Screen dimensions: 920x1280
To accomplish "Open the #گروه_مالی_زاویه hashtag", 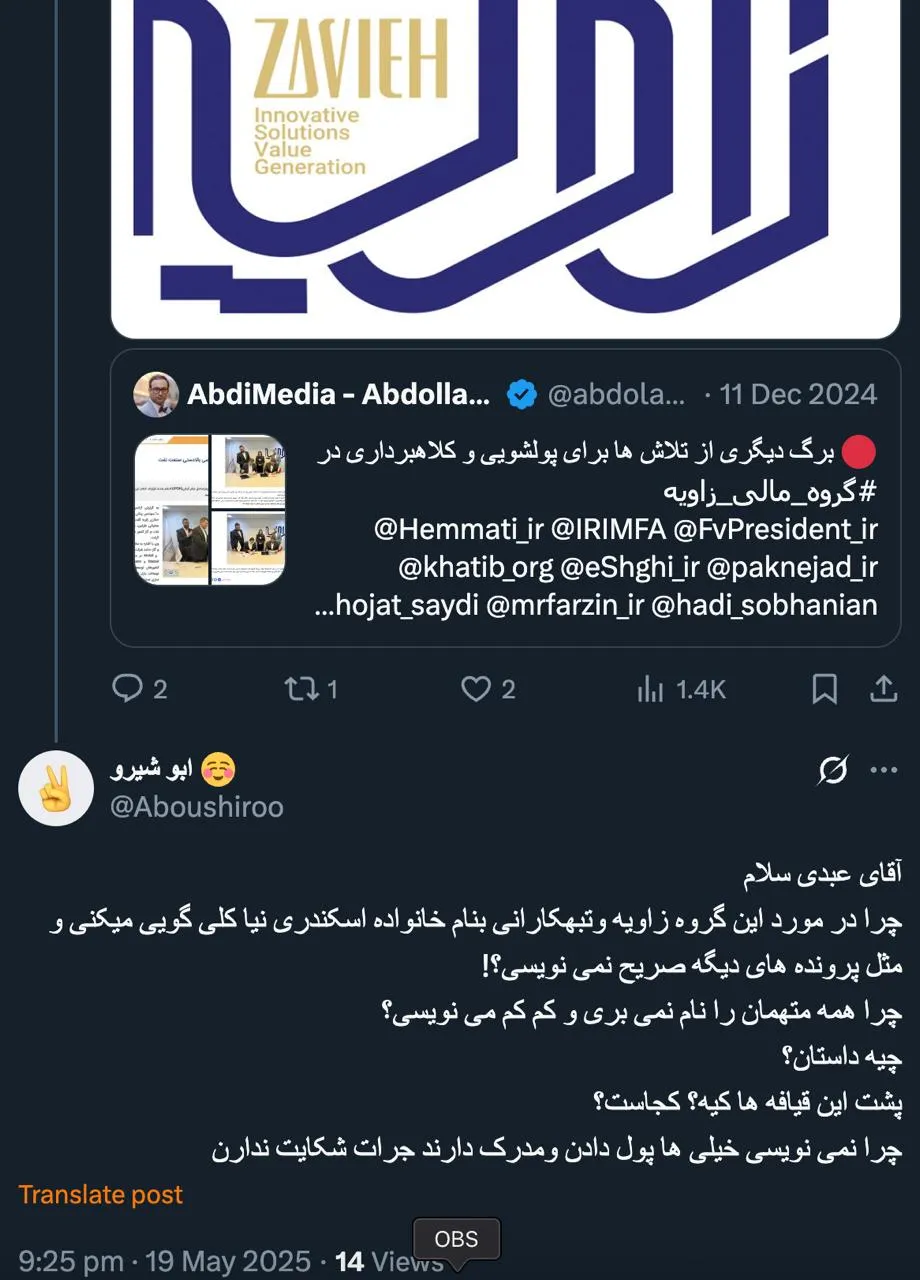I will pyautogui.click(x=770, y=493).
